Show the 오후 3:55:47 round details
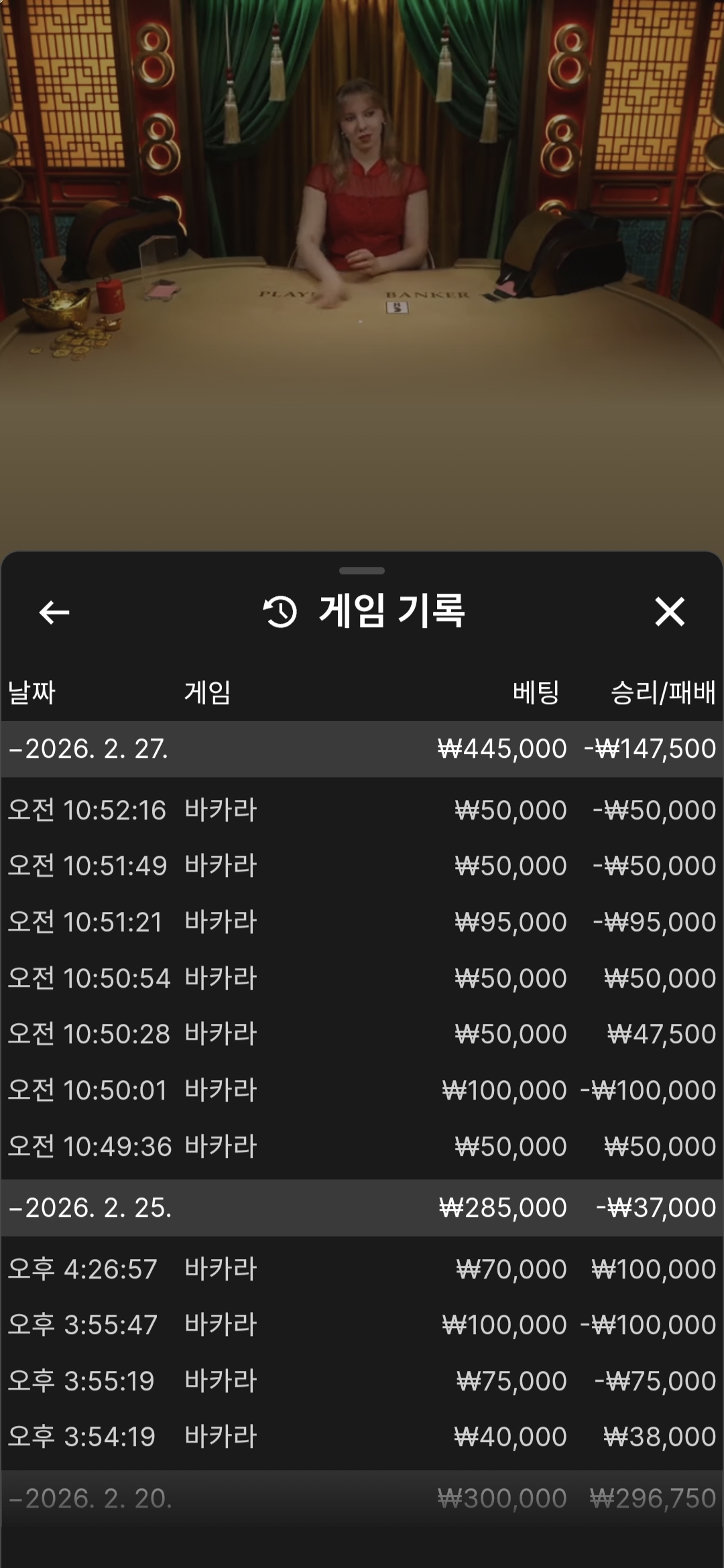724x1568 pixels. click(362, 1325)
